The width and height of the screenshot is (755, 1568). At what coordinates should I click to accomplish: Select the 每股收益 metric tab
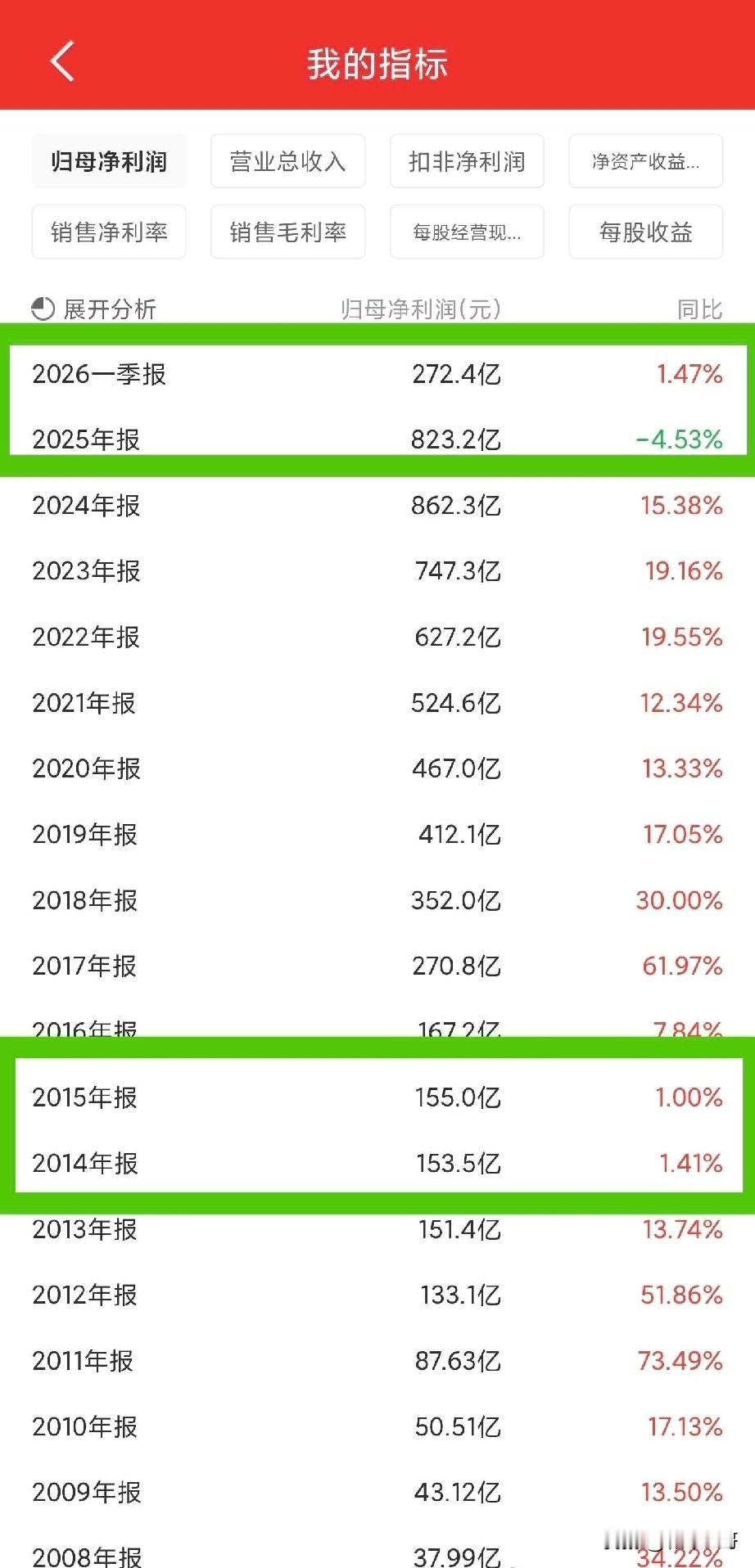coord(645,232)
